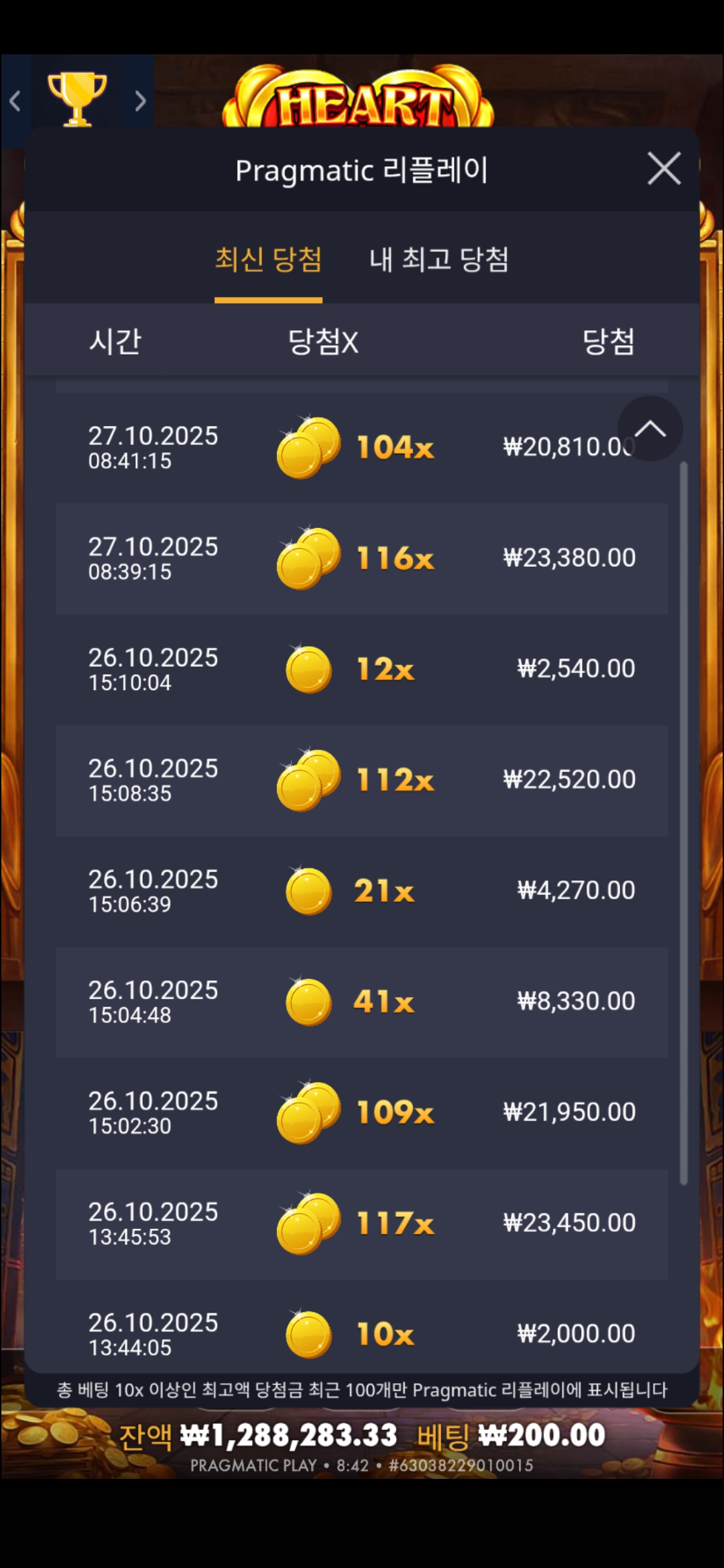Open replay for the 112x win
This screenshot has width=724, height=1568.
click(361, 780)
